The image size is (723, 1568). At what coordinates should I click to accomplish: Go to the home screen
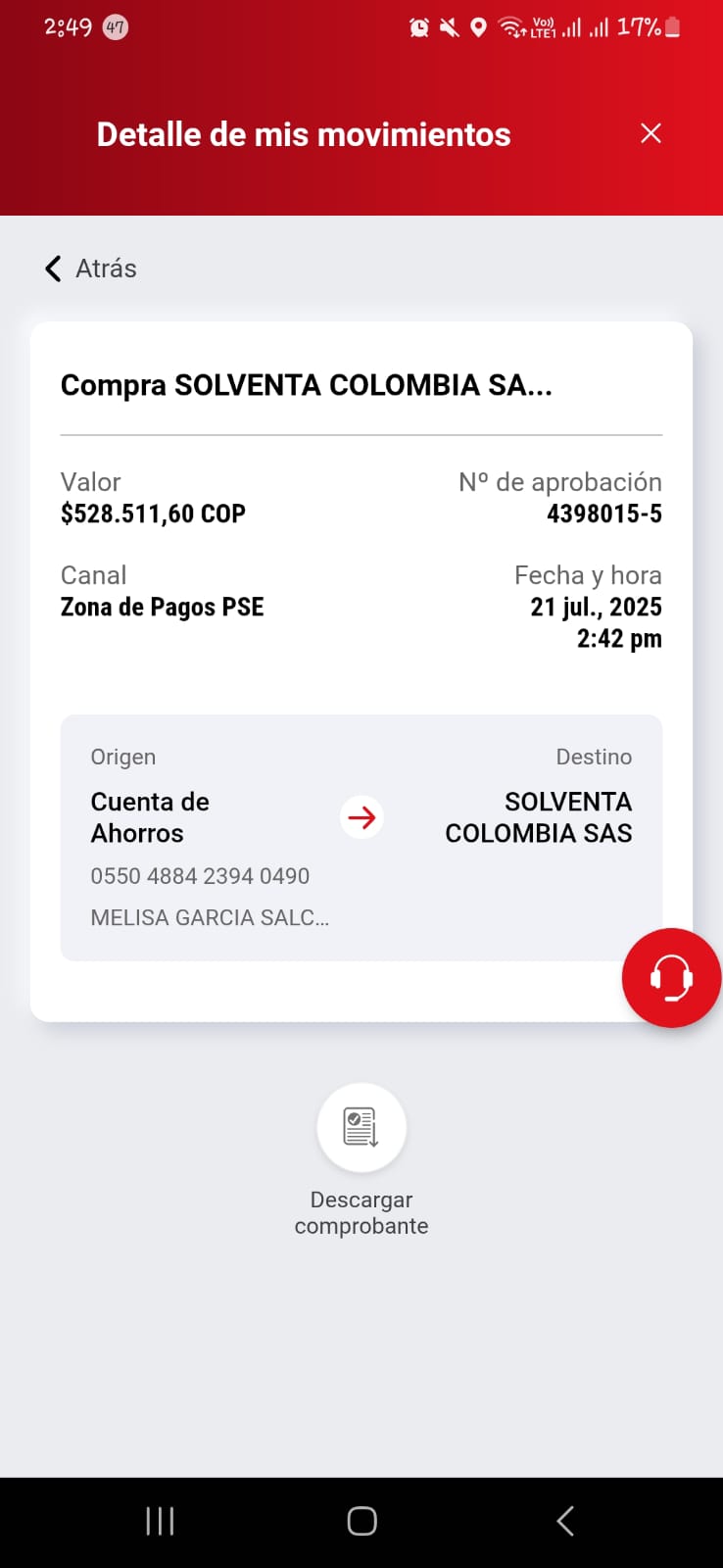[x=361, y=1521]
